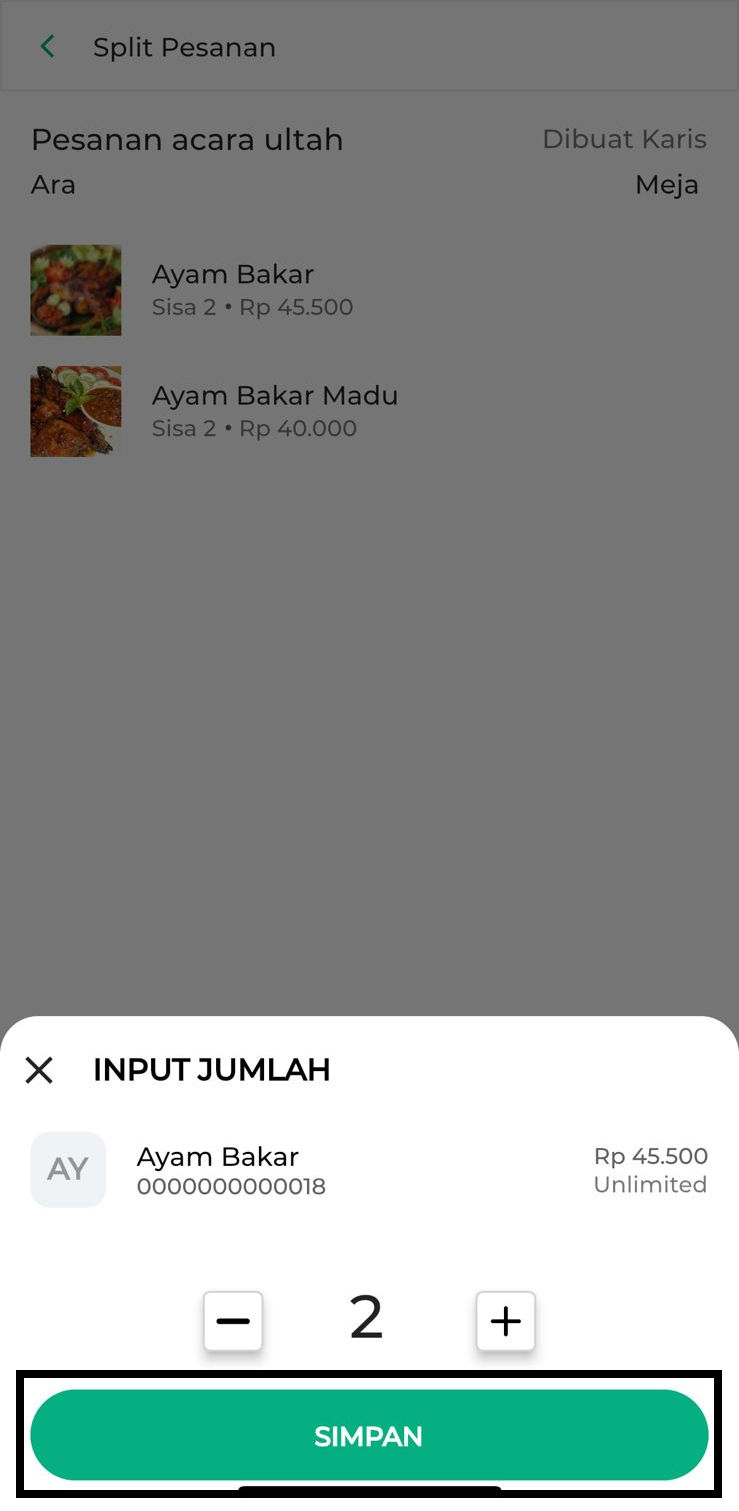
Task: Tap the Simpan button
Action: click(x=369, y=1436)
